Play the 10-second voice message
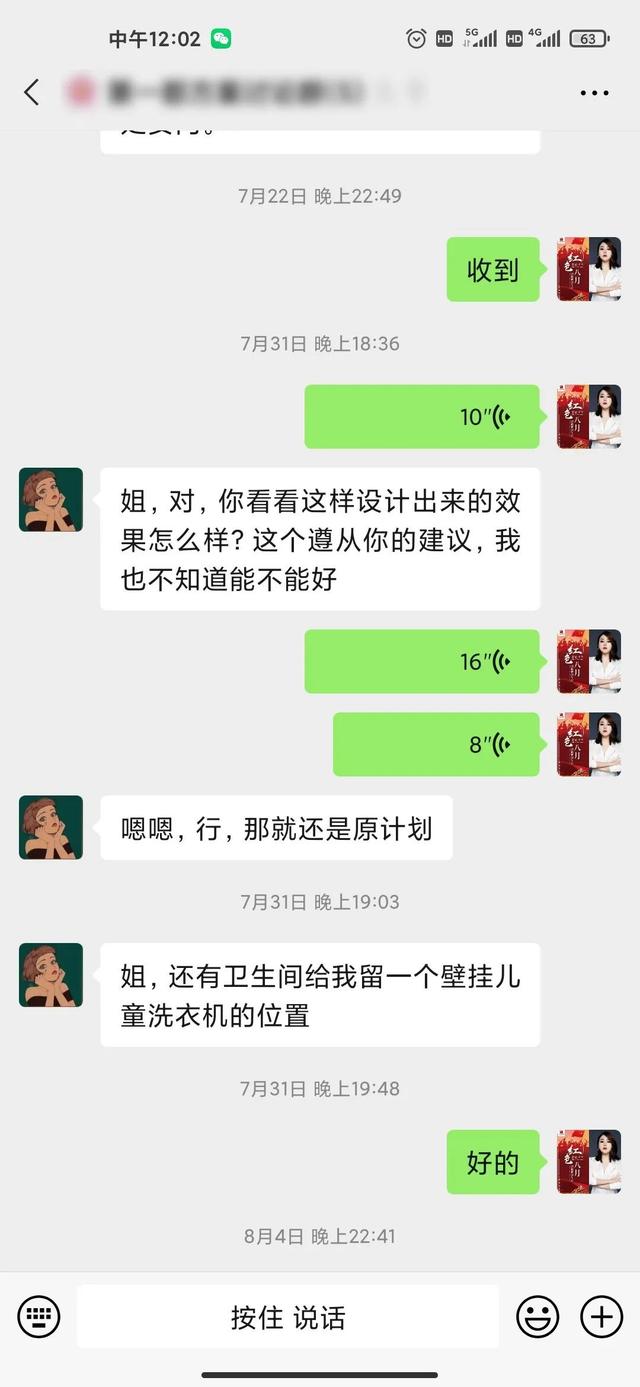640x1387 pixels. click(x=421, y=416)
